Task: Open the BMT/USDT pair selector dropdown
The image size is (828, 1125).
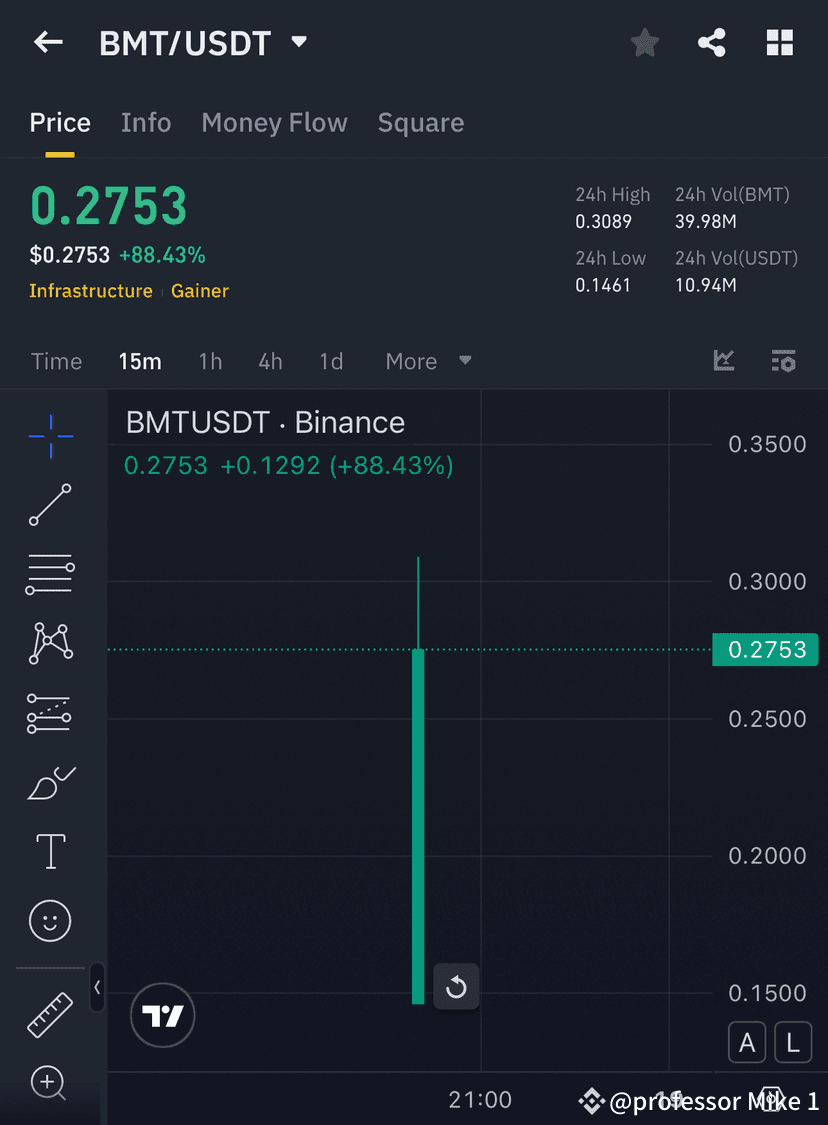Action: click(298, 42)
